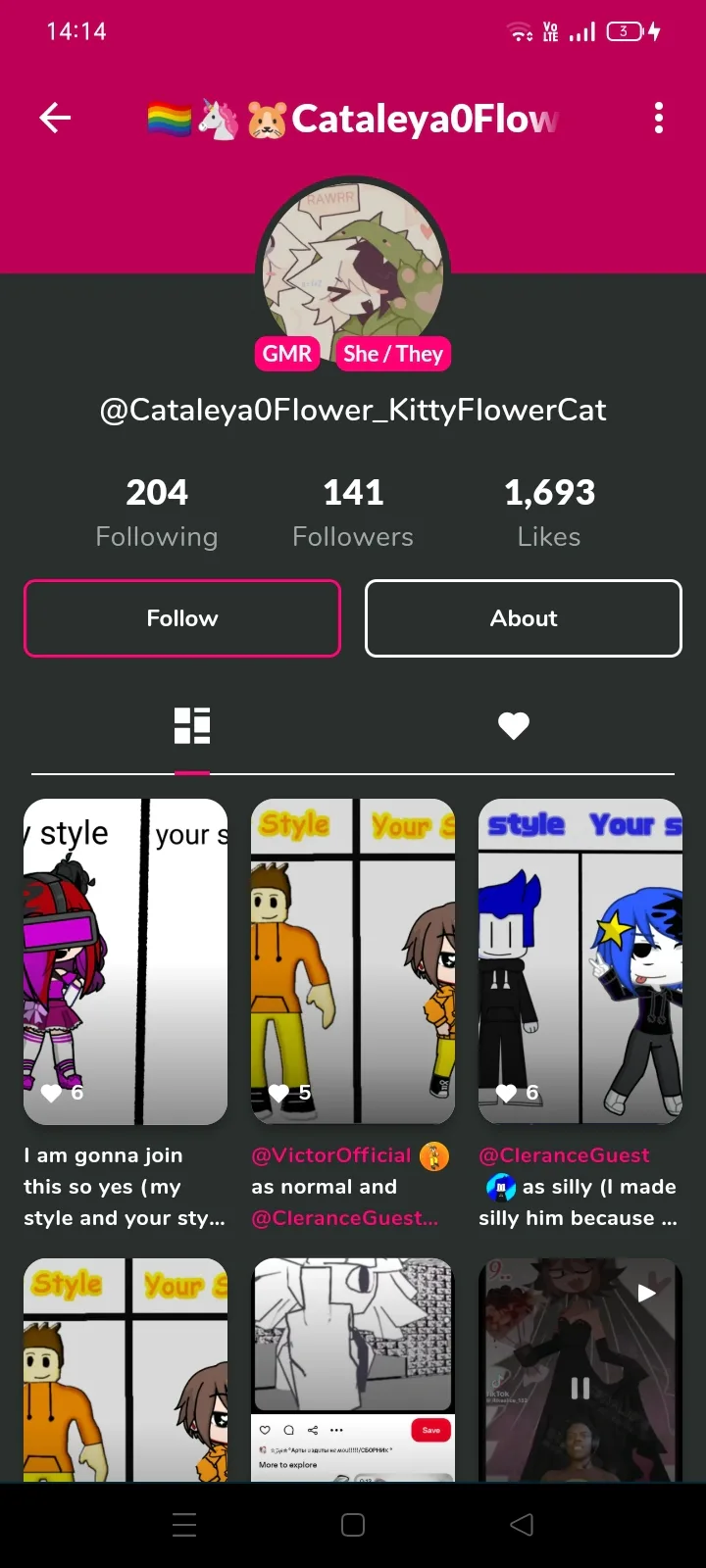Open the "I am gonna join this" post
This screenshot has width=706, height=1568.
click(126, 960)
